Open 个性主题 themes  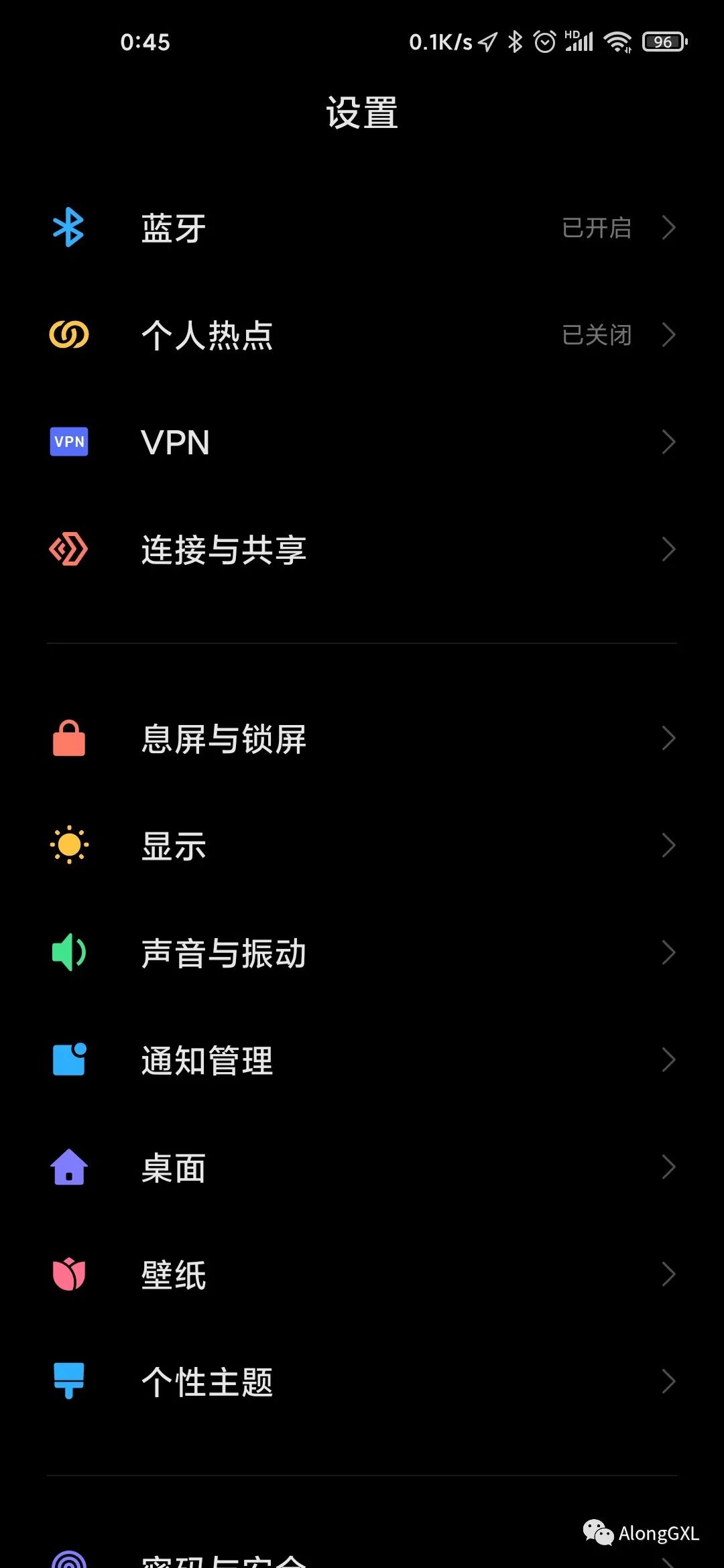pyautogui.click(x=362, y=1382)
